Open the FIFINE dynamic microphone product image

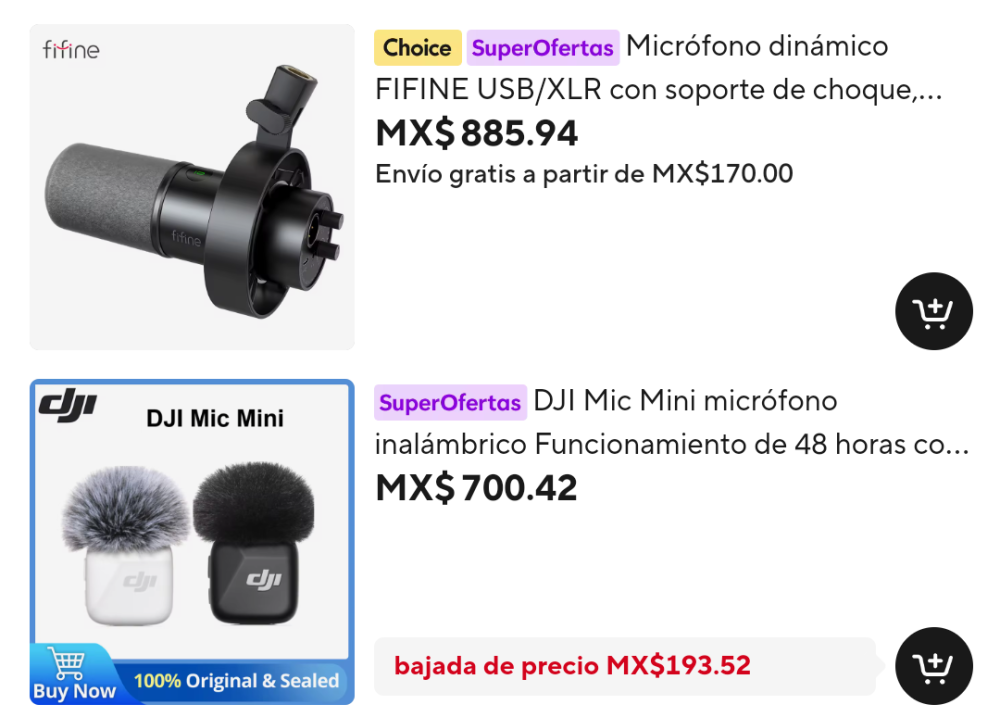(x=192, y=187)
